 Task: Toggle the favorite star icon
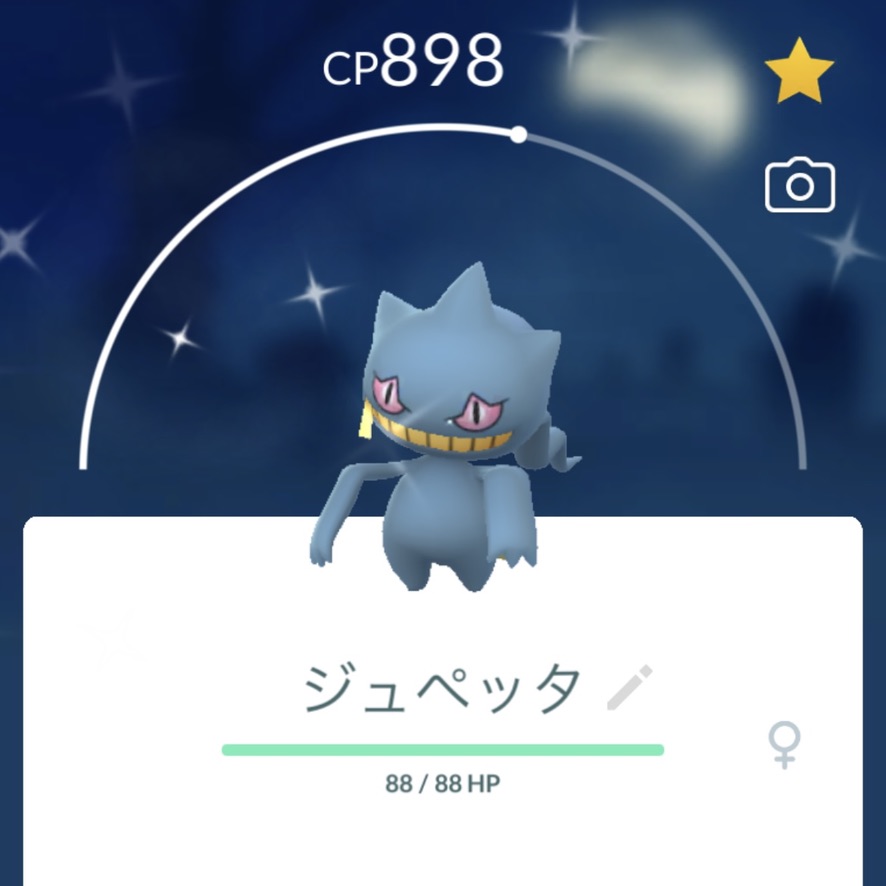click(x=799, y=73)
